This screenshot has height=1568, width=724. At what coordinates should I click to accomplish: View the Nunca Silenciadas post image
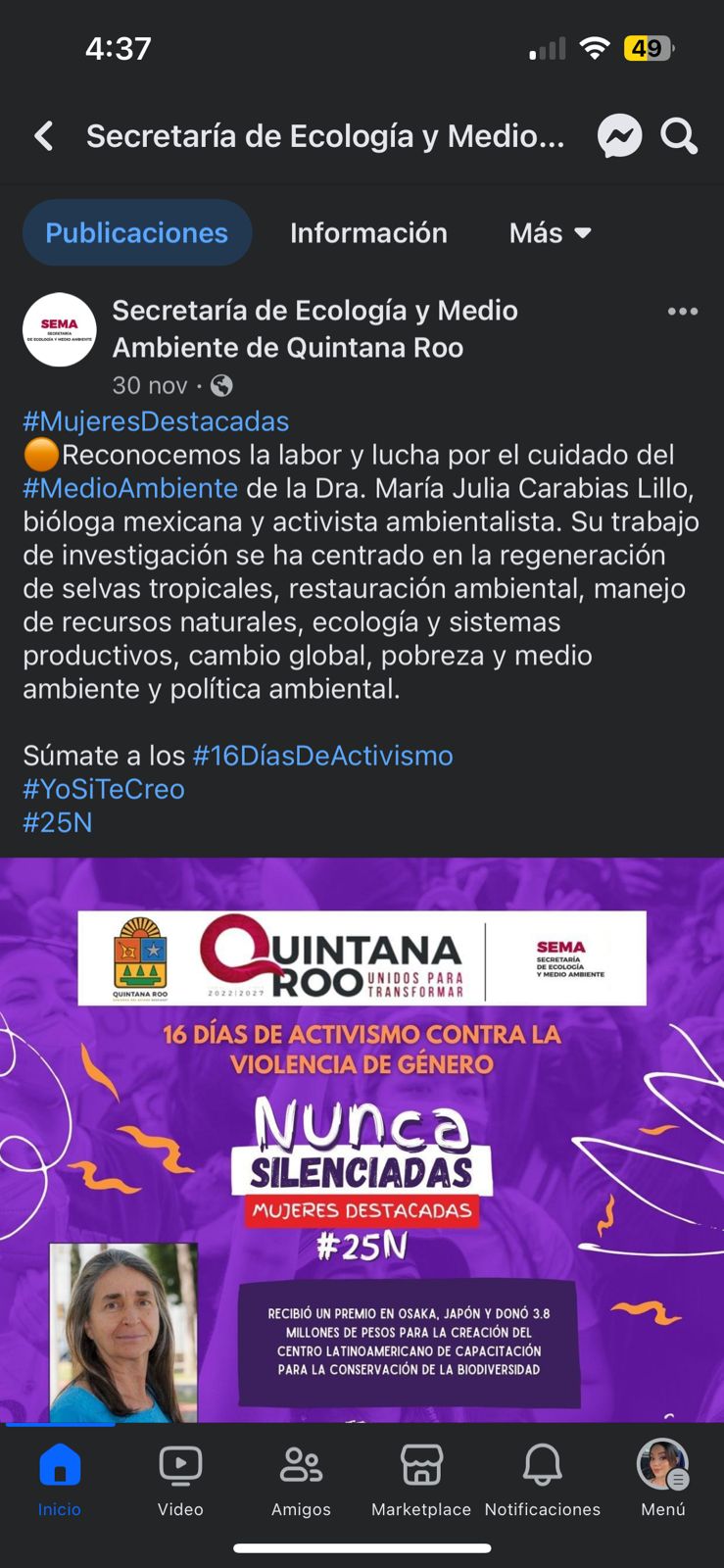[x=362, y=1140]
